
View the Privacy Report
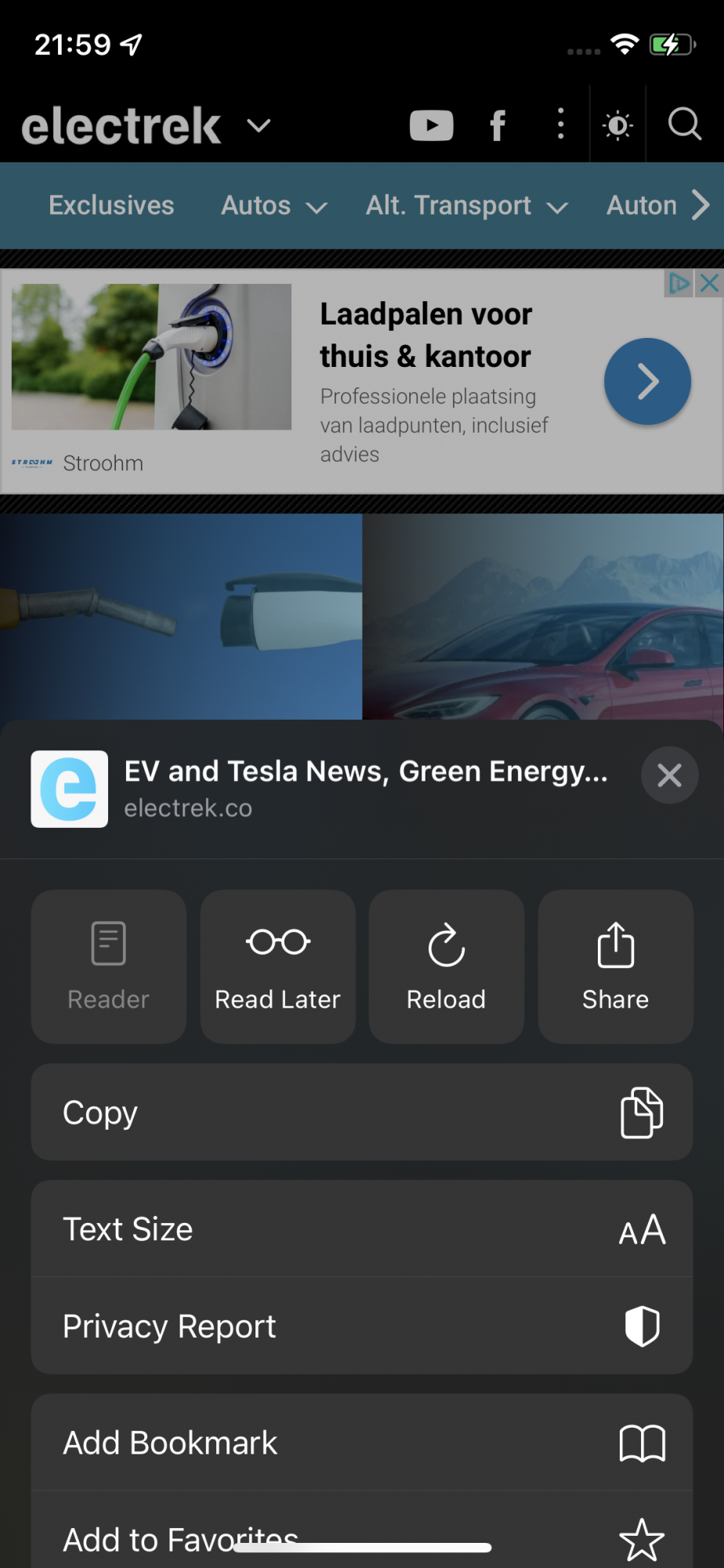click(362, 1326)
